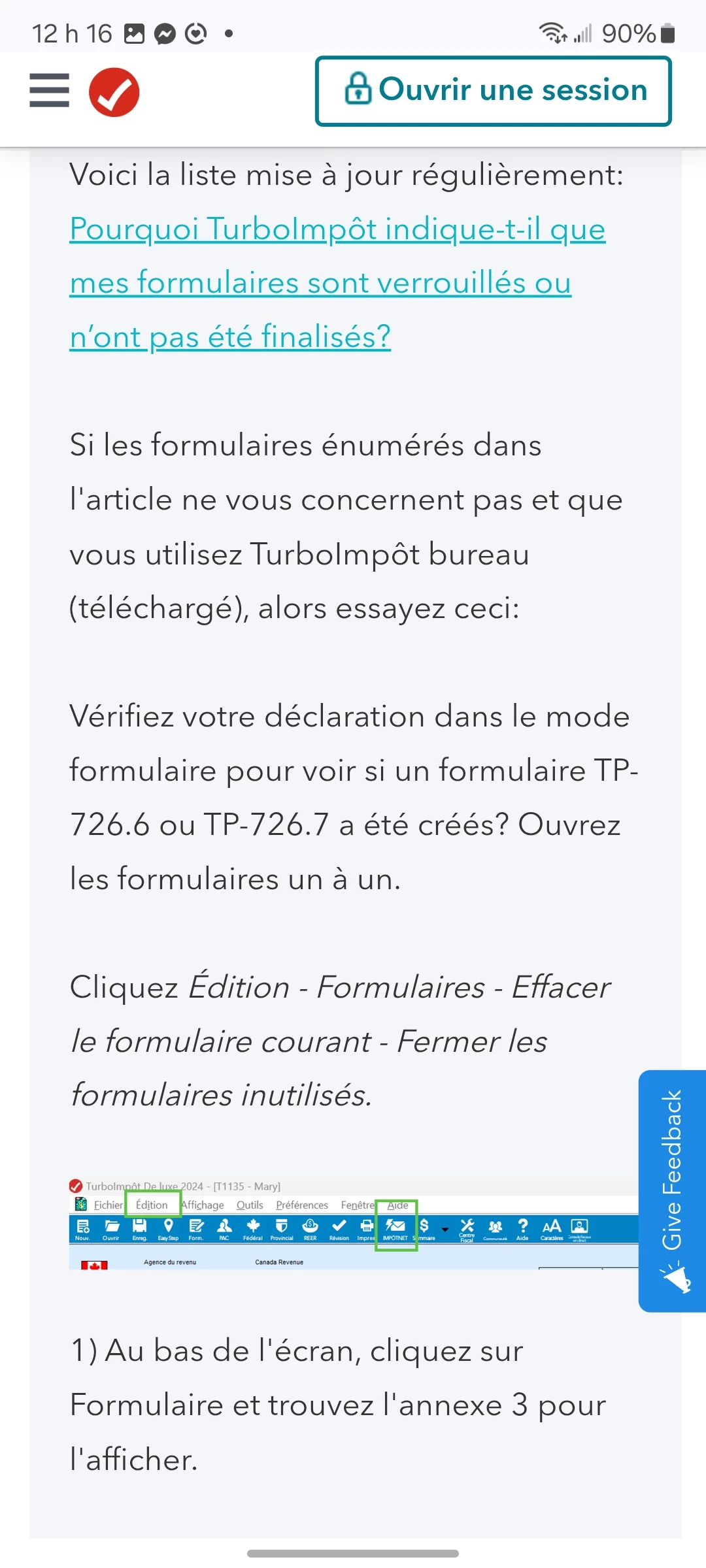Open the hamburger navigation menu
This screenshot has width=706, height=1568.
click(49, 90)
